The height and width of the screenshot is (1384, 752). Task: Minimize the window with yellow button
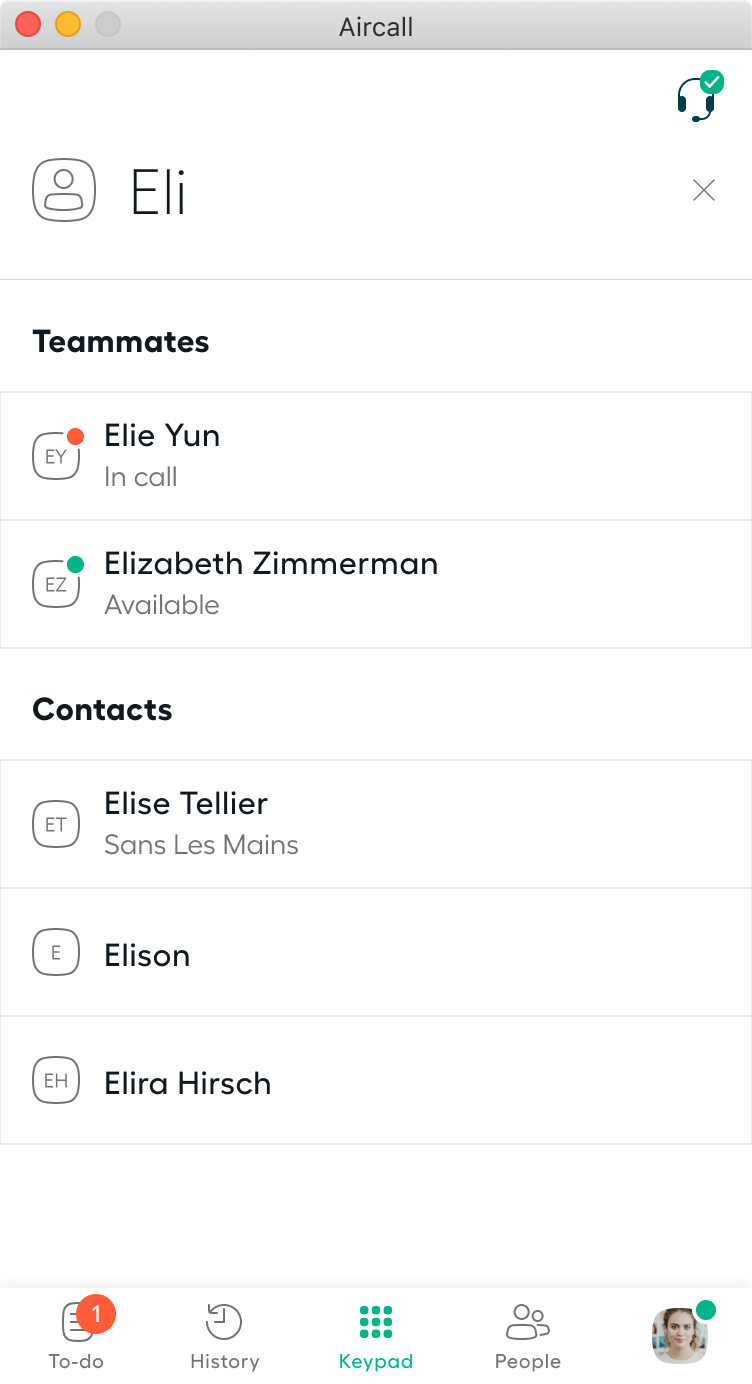click(x=68, y=25)
